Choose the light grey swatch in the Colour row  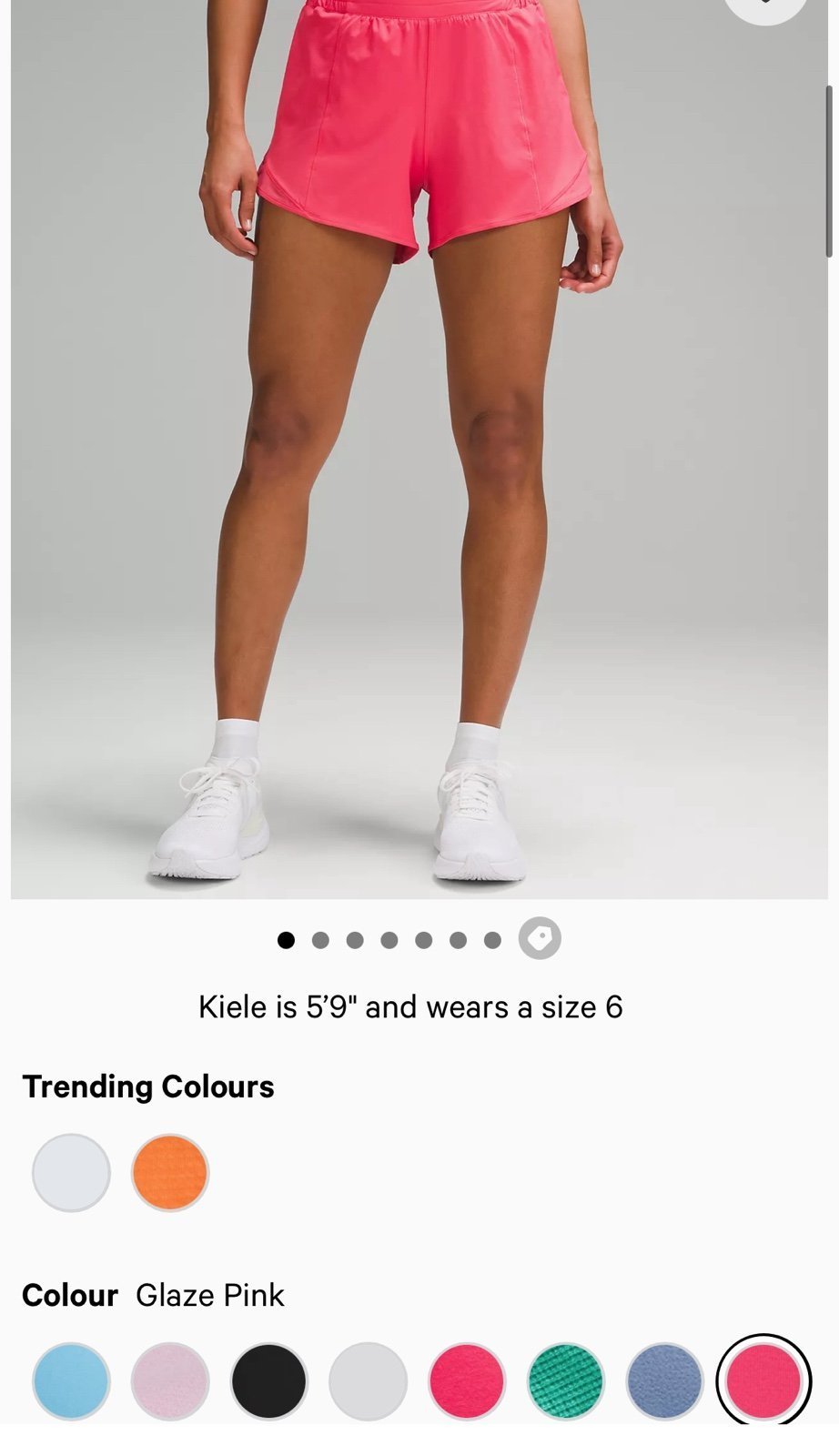point(368,1381)
